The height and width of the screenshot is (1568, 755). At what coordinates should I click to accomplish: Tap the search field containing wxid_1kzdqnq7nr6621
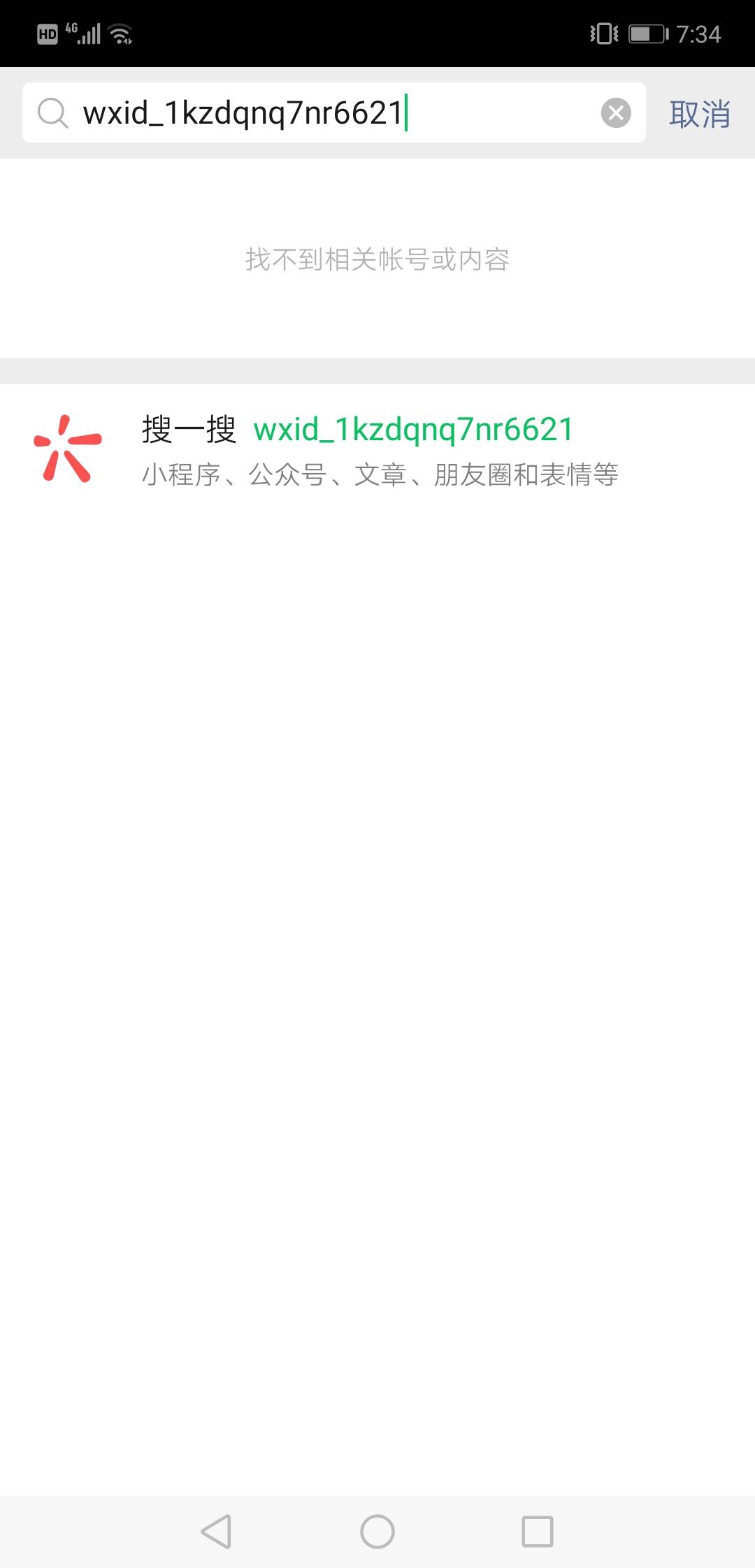point(333,112)
